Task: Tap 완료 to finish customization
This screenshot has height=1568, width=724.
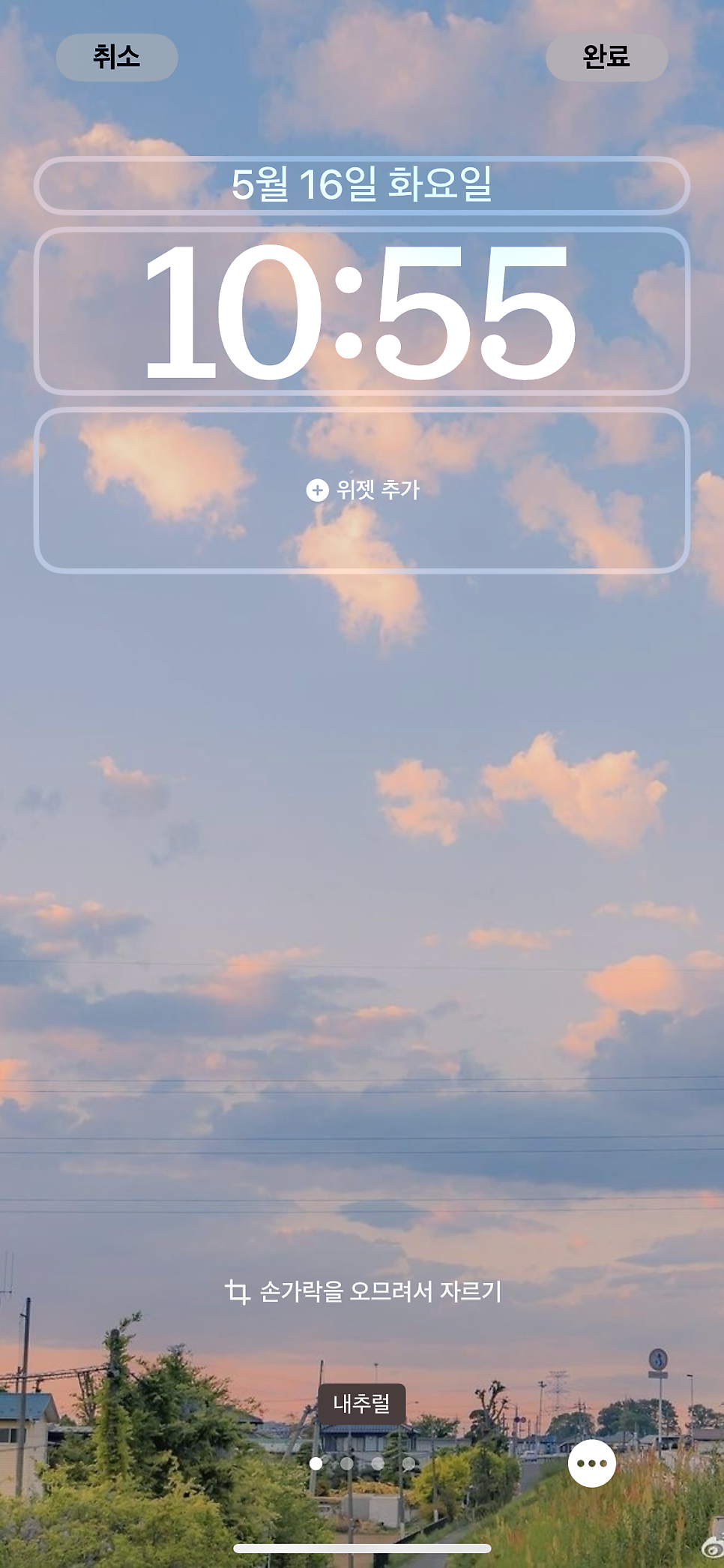Action: coord(606,57)
